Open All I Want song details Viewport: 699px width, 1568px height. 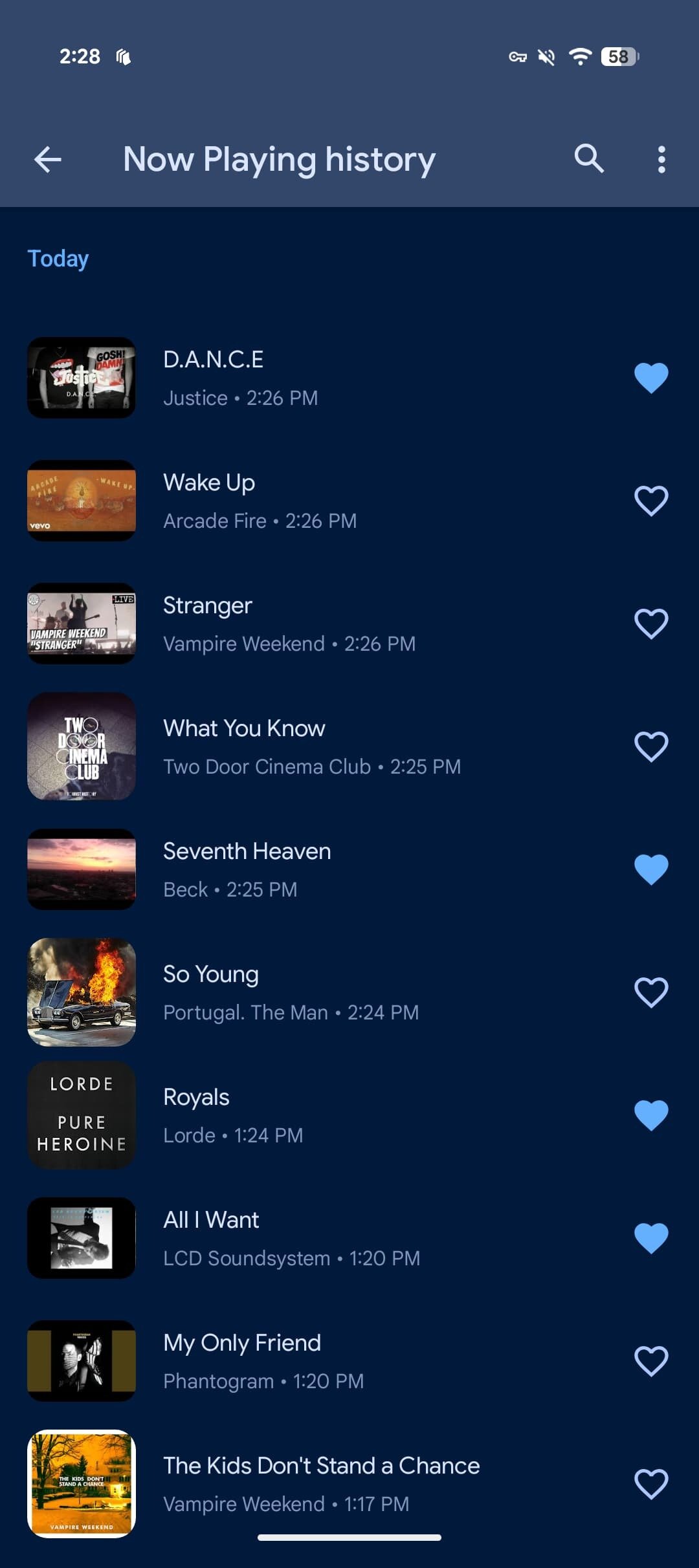(324, 1238)
